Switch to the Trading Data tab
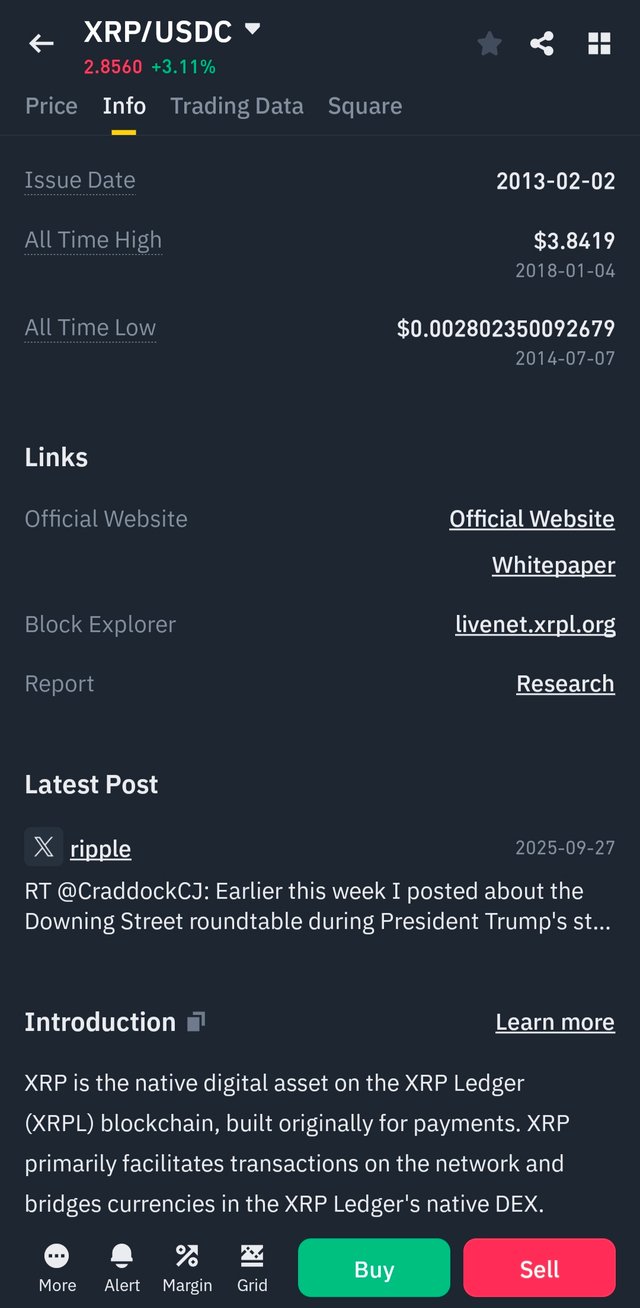The image size is (640, 1308). [x=237, y=106]
